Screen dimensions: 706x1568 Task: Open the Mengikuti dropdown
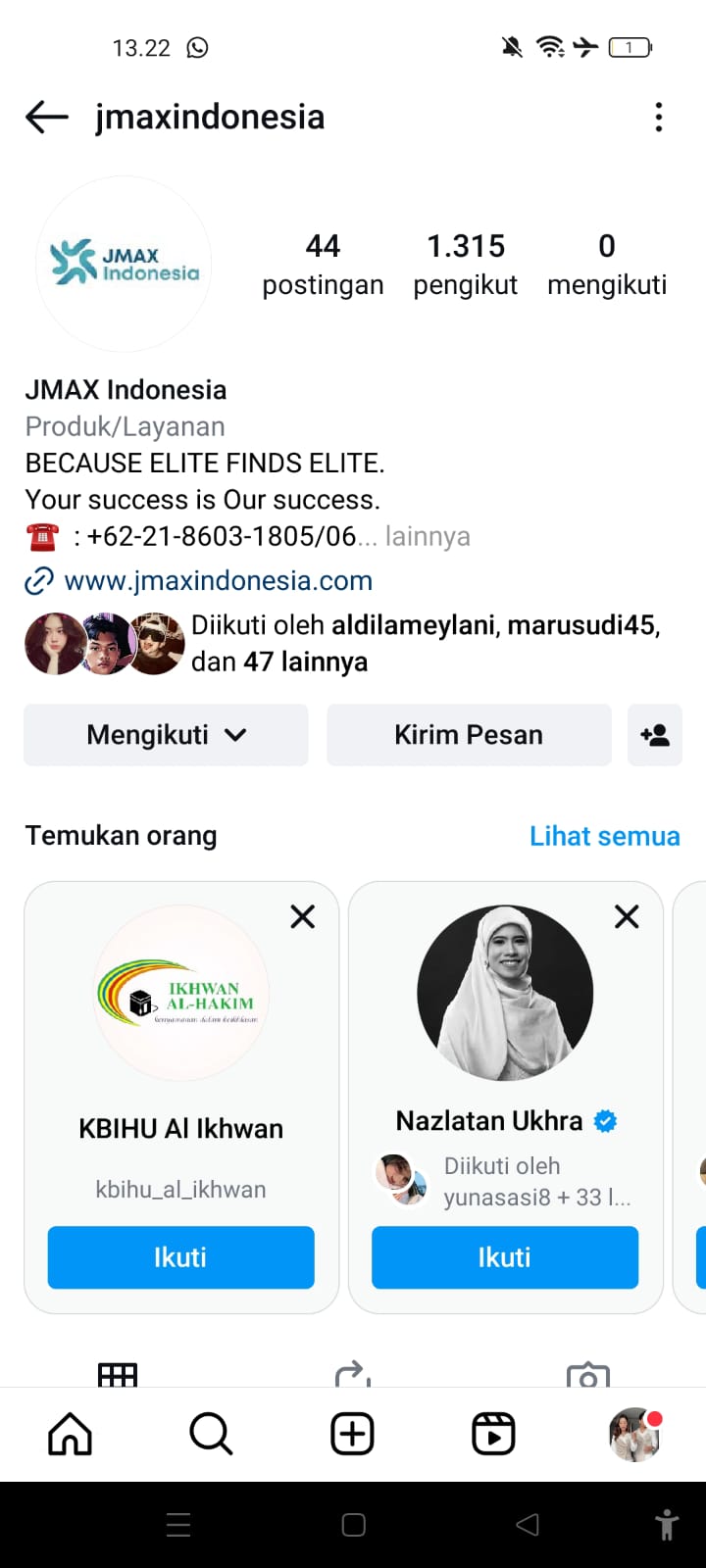166,735
